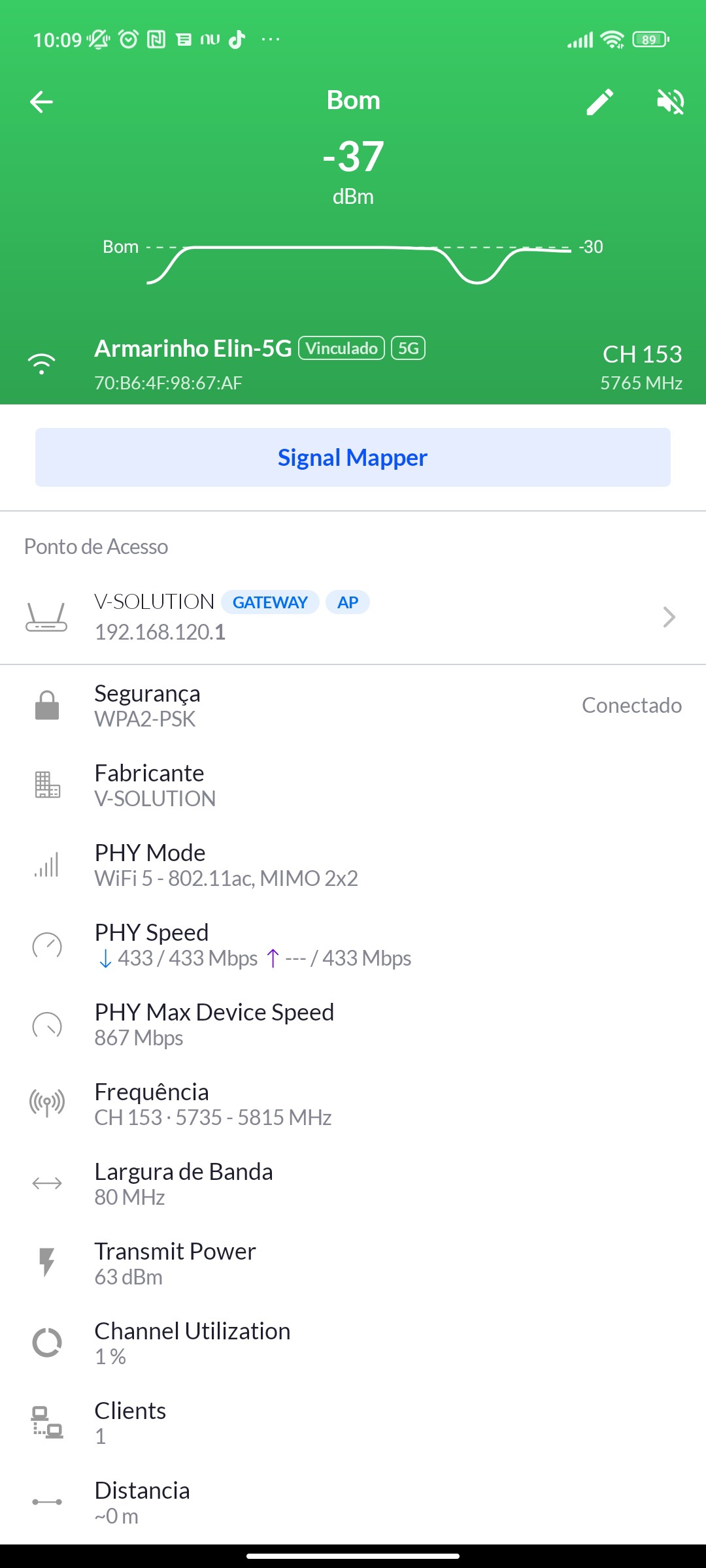Open the Signal Mapper
The height and width of the screenshot is (1568, 706).
(x=353, y=457)
